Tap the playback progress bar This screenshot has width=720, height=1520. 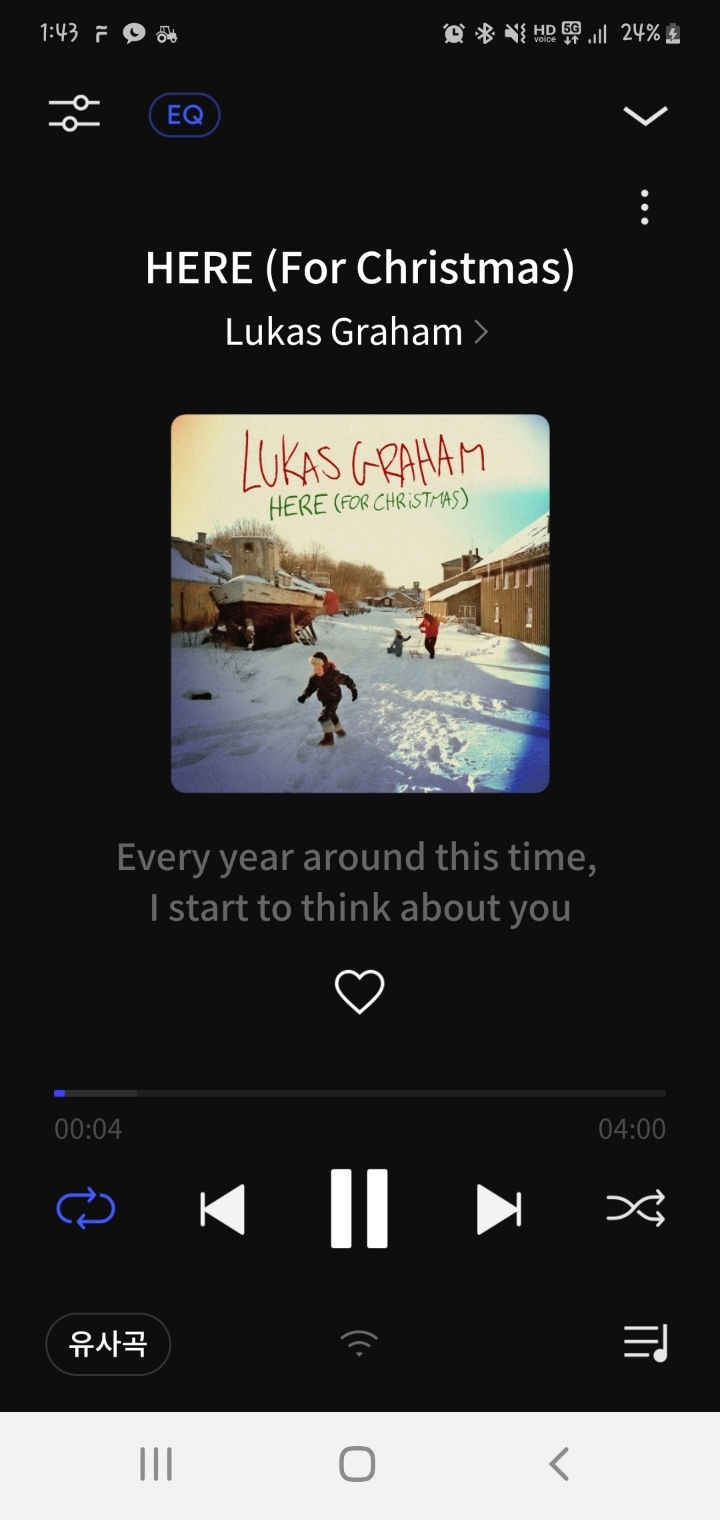[x=360, y=1093]
